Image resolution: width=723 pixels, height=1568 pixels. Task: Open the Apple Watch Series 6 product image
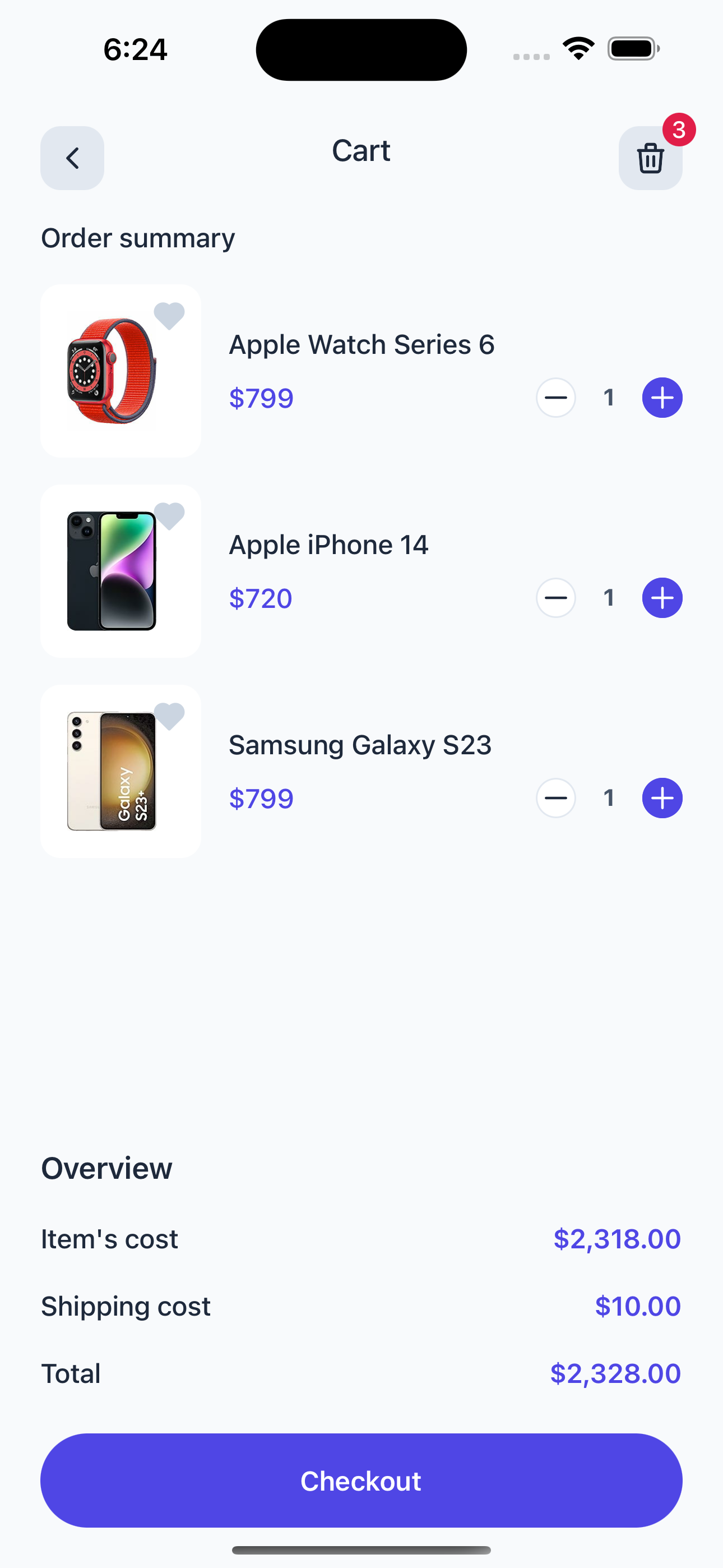click(112, 371)
